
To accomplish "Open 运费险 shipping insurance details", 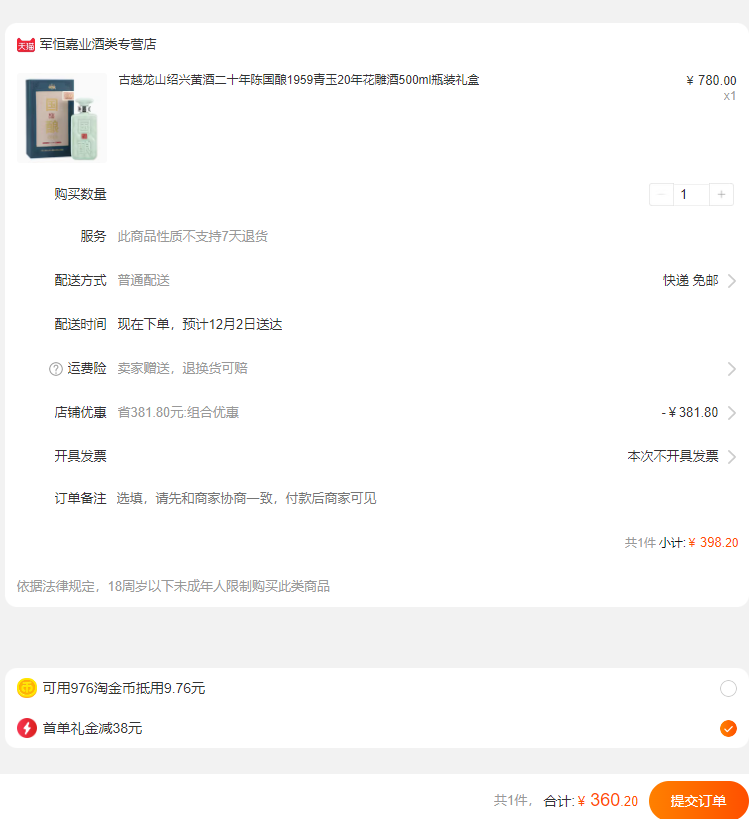I will 731,369.
